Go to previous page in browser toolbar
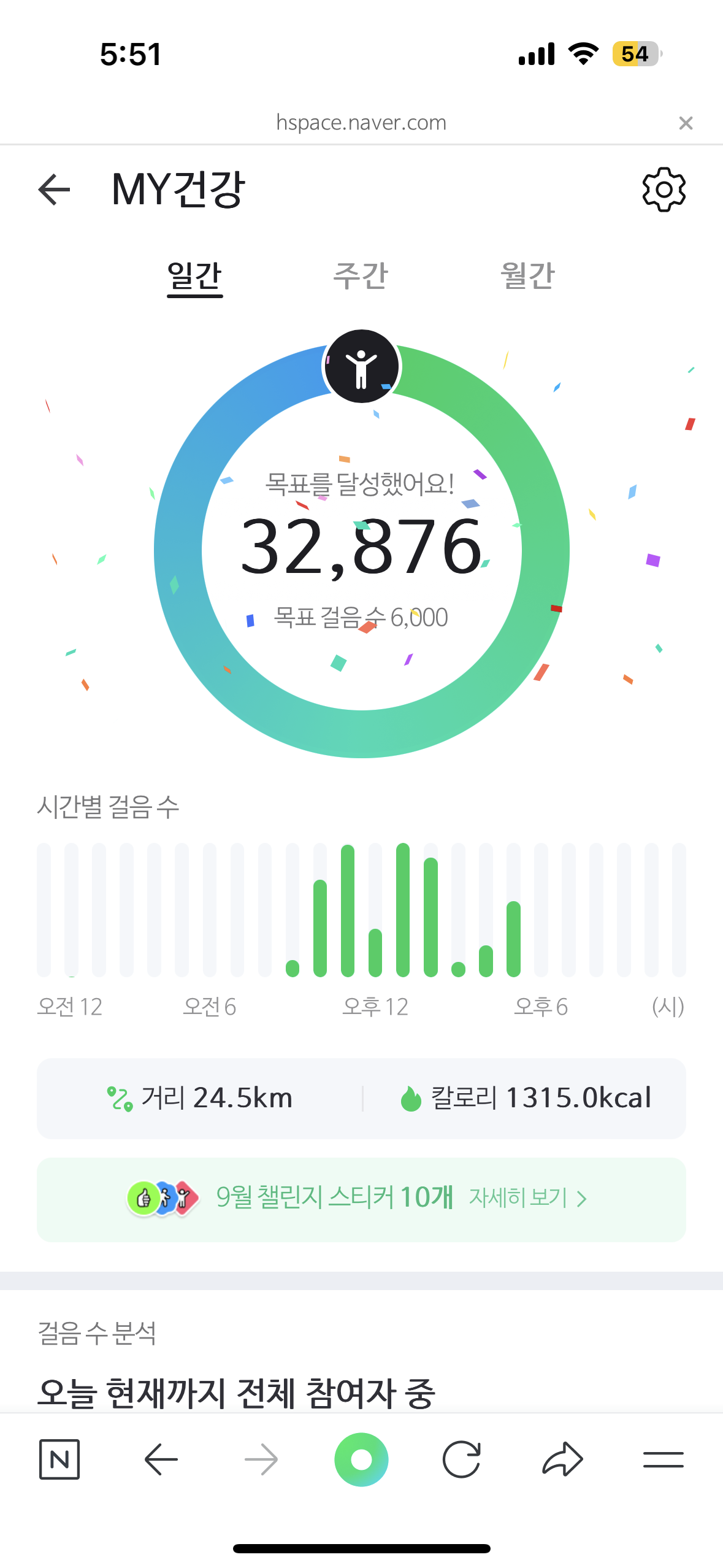 point(161,1459)
